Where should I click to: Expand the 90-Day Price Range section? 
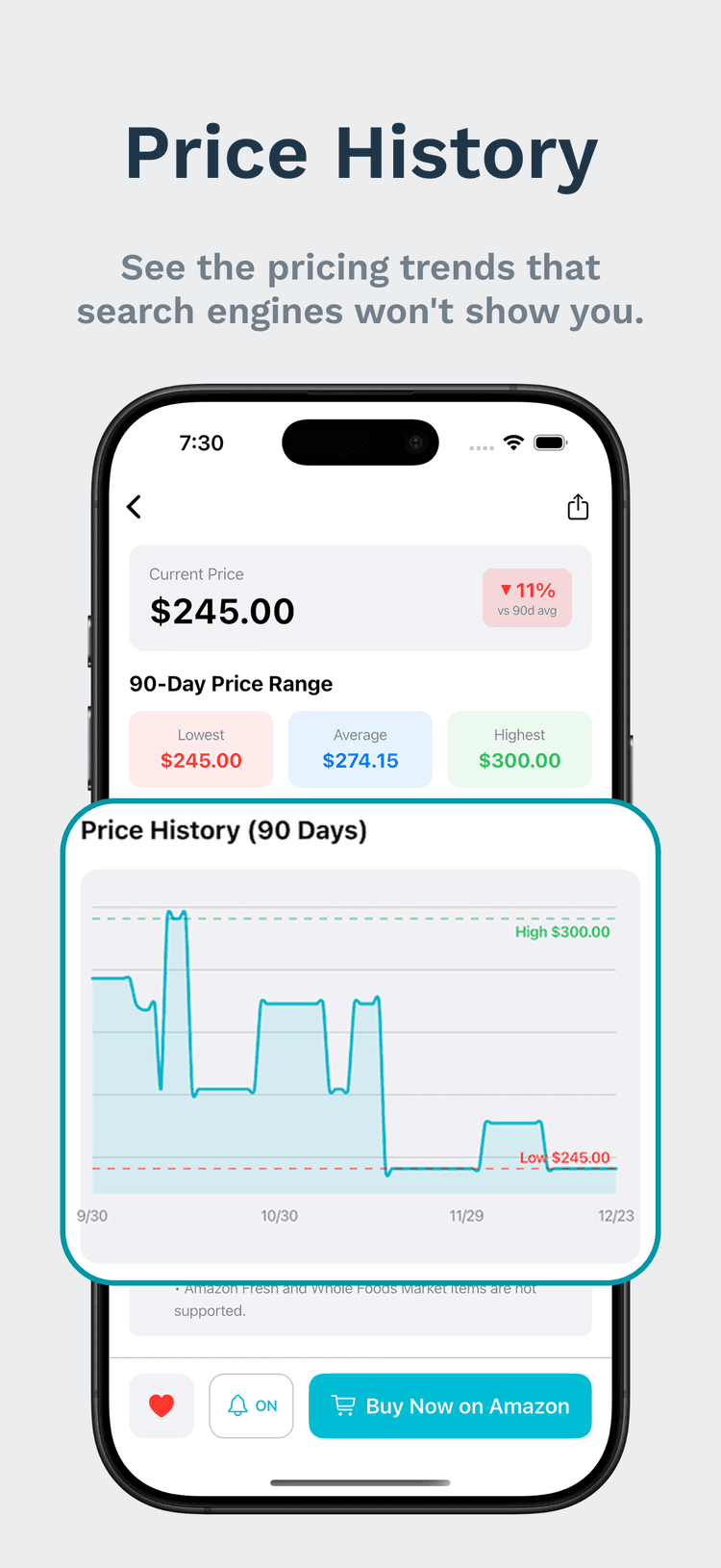point(231,684)
